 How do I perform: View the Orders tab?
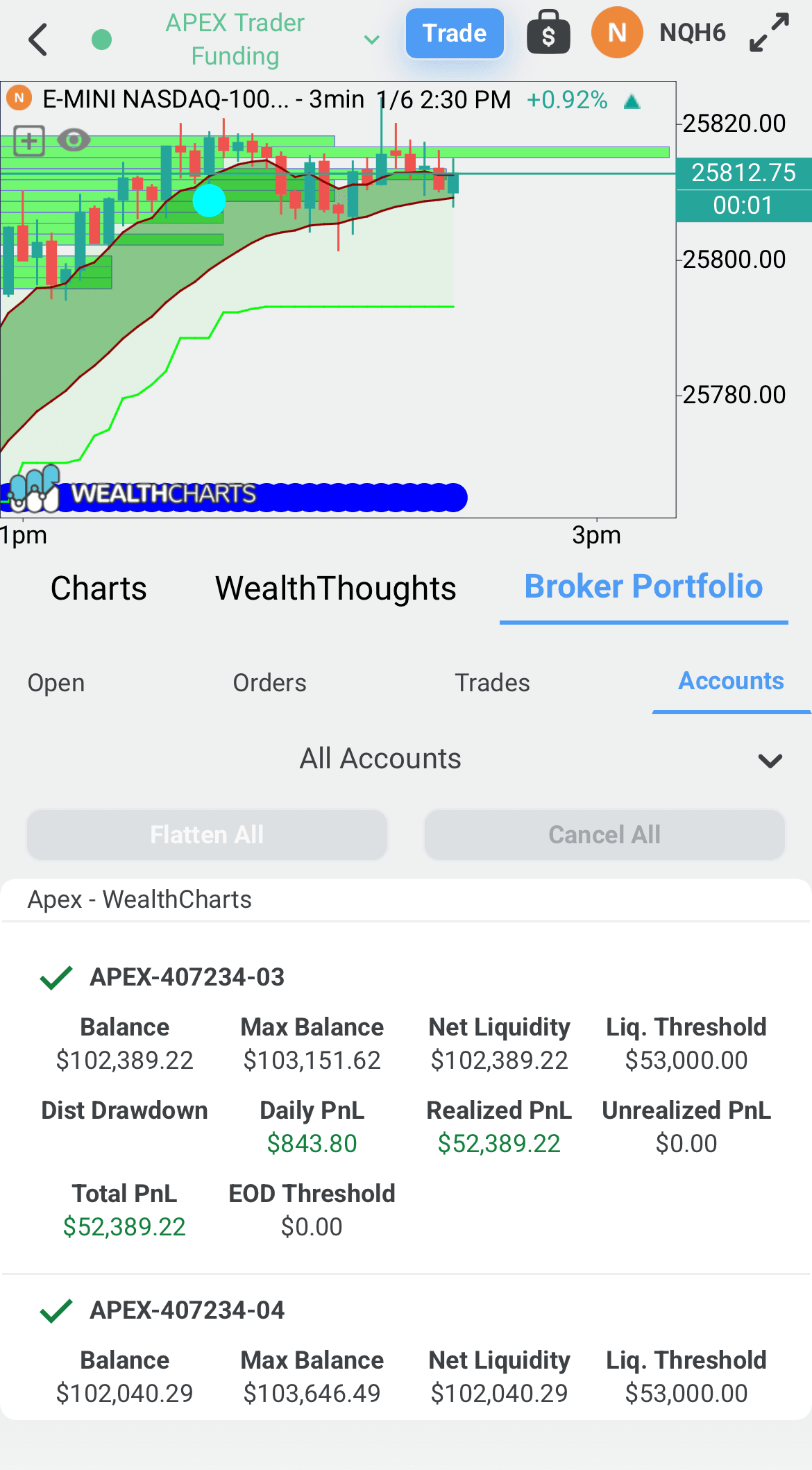coord(269,683)
